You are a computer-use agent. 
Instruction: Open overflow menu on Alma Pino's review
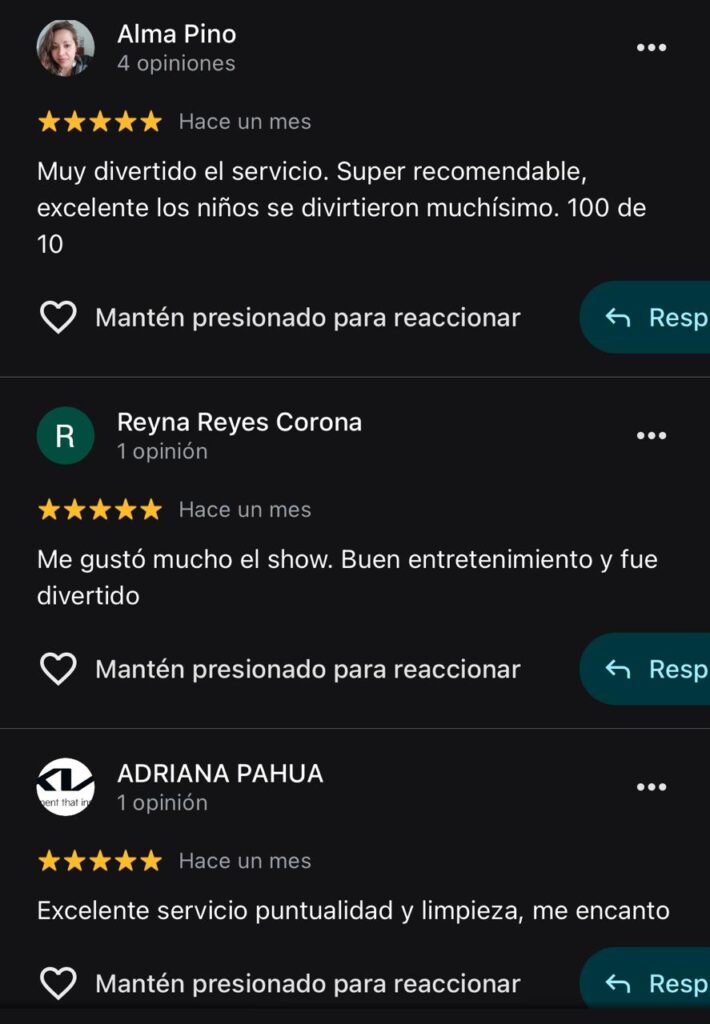pyautogui.click(x=651, y=48)
